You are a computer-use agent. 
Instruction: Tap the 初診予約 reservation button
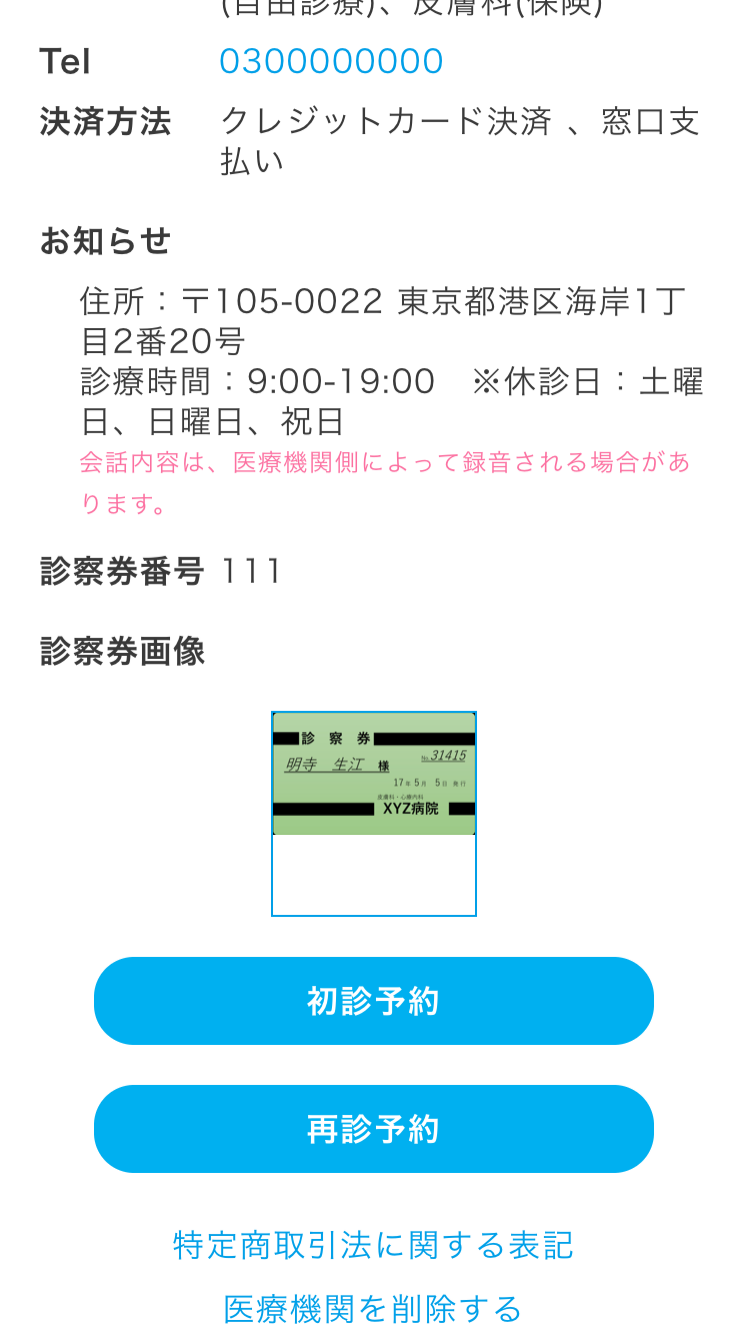pos(373,1000)
